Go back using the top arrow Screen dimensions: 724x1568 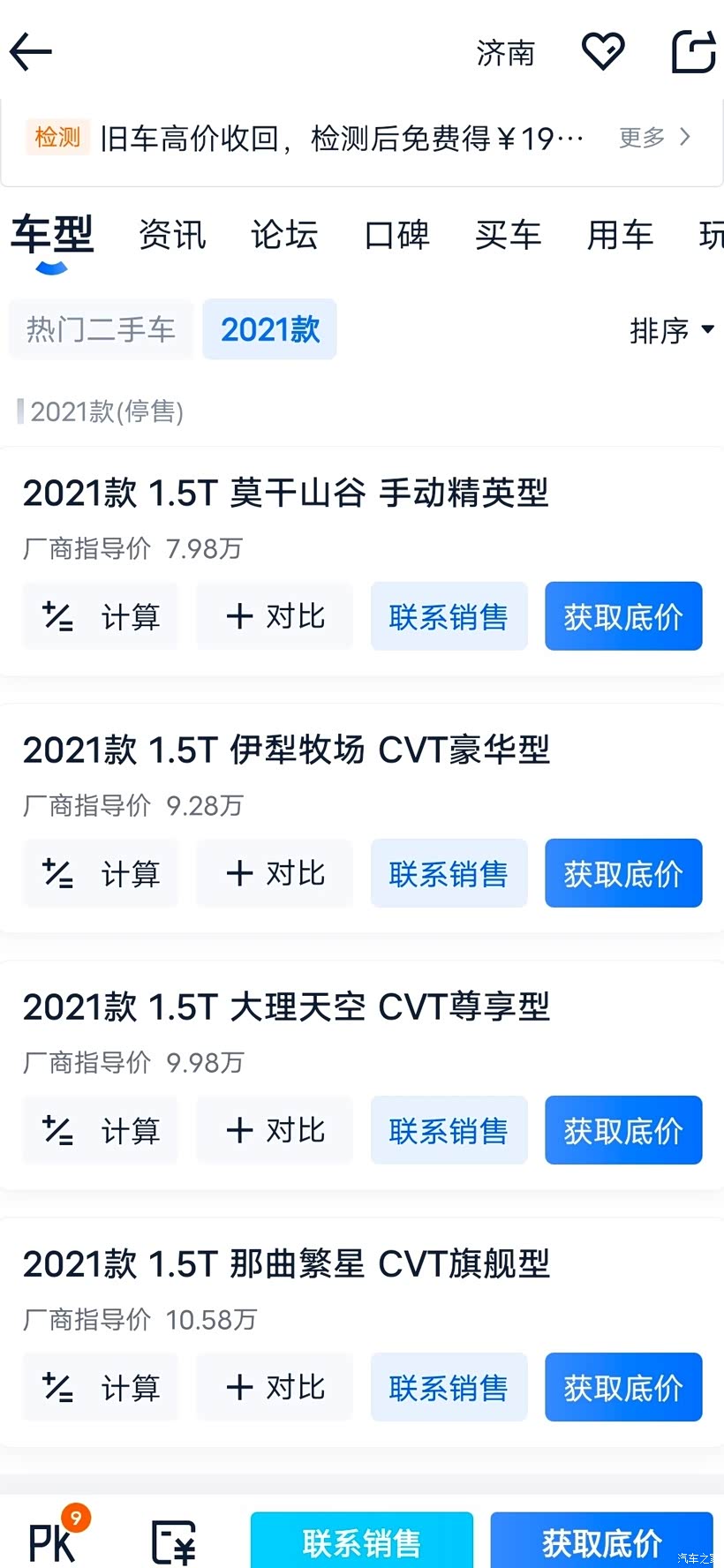(32, 52)
